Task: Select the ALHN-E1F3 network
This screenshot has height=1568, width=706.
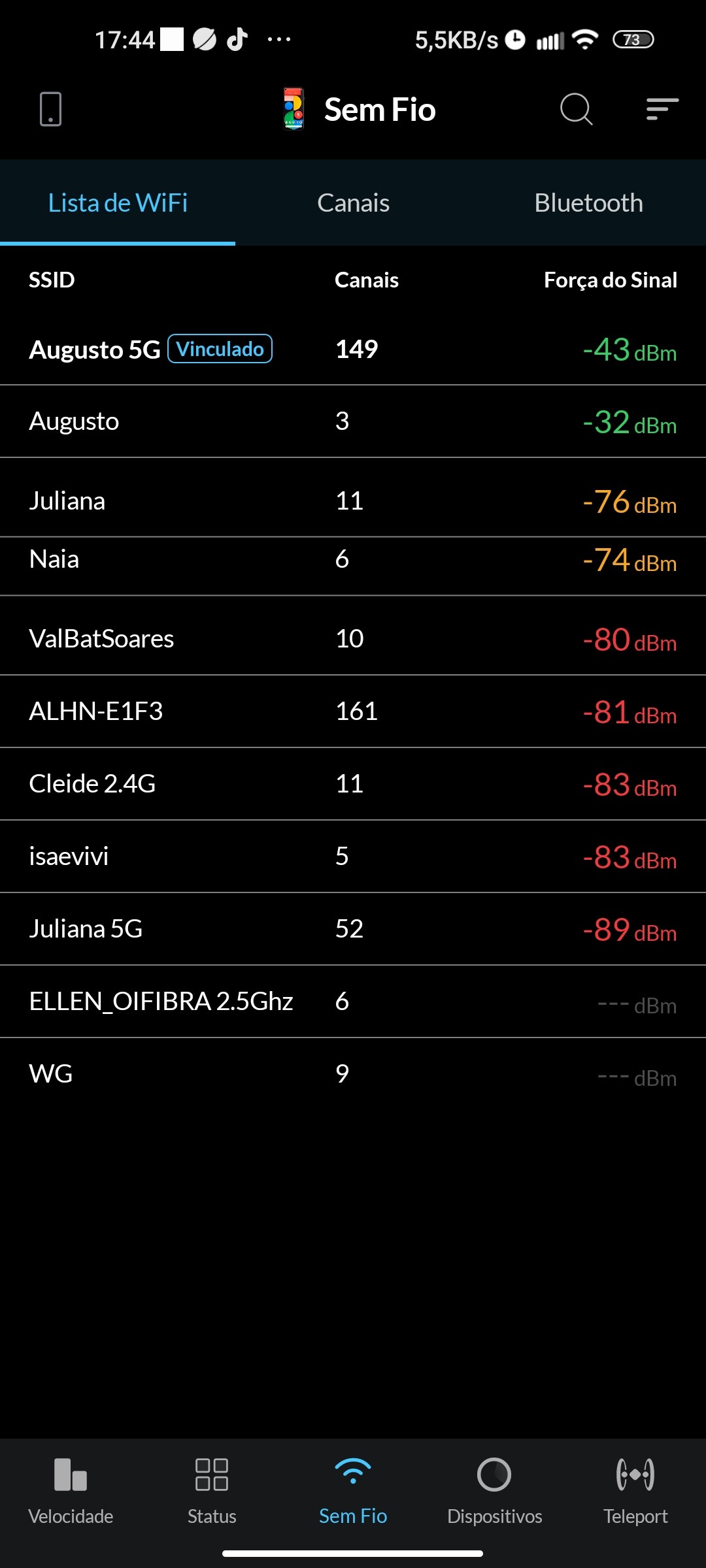Action: tap(353, 711)
